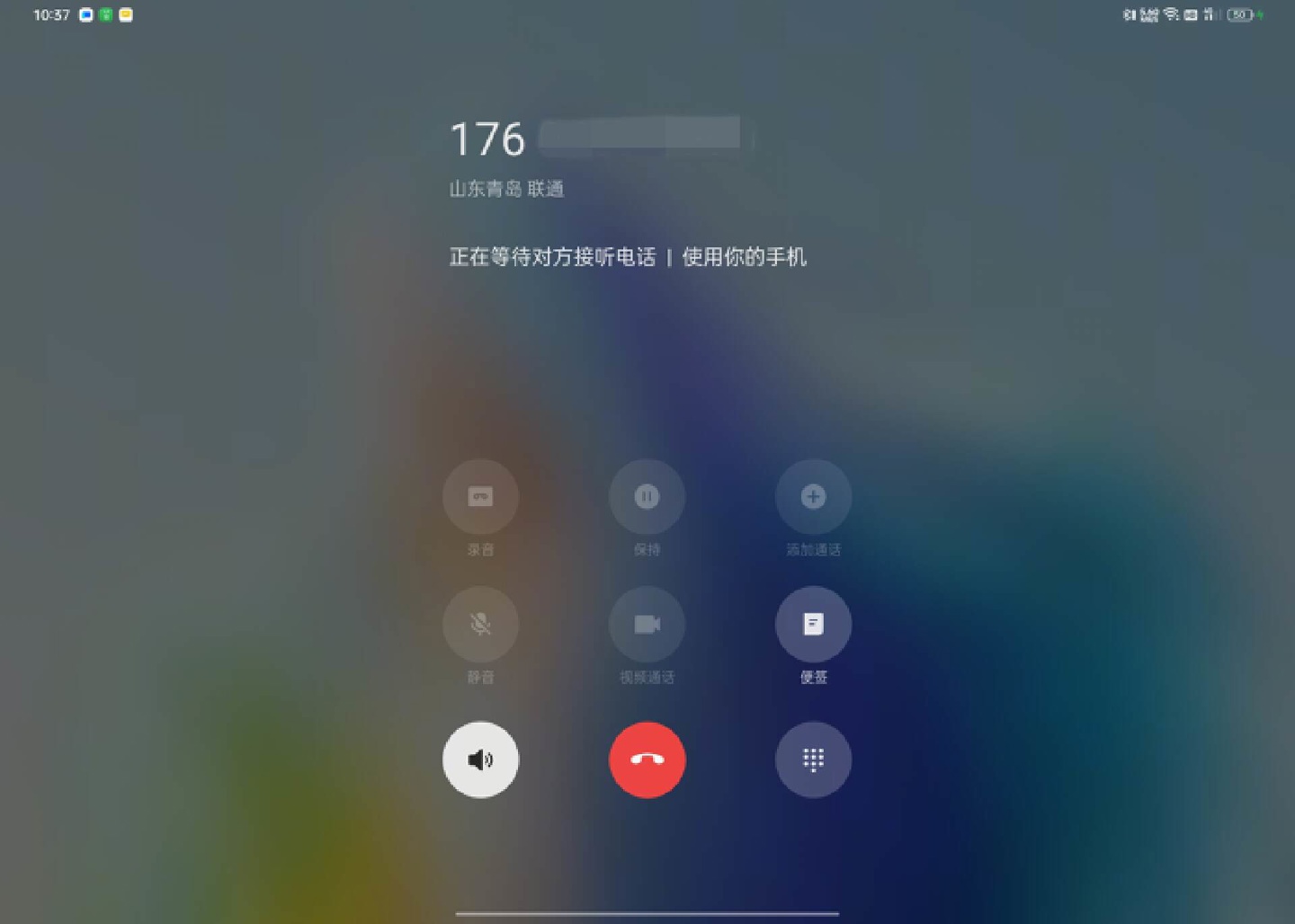The width and height of the screenshot is (1295, 924).
Task: Switch to 视频通话 video call
Action: point(647,624)
